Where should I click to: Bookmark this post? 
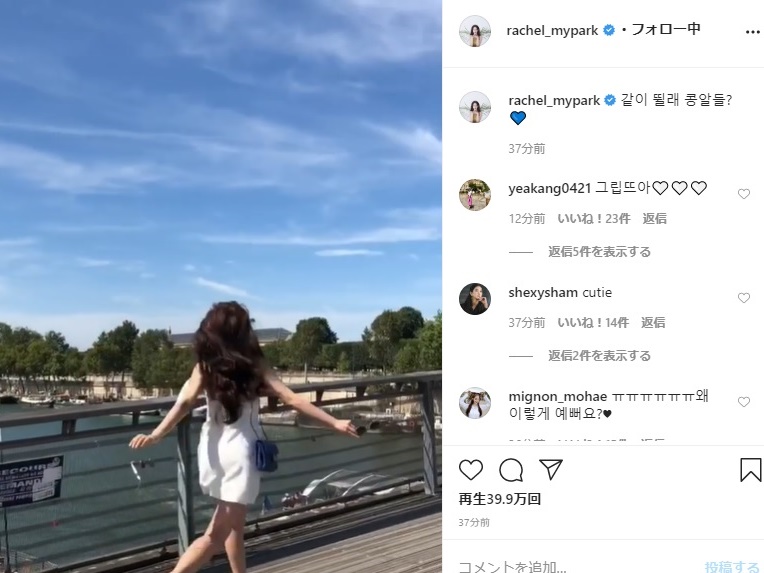[x=750, y=470]
